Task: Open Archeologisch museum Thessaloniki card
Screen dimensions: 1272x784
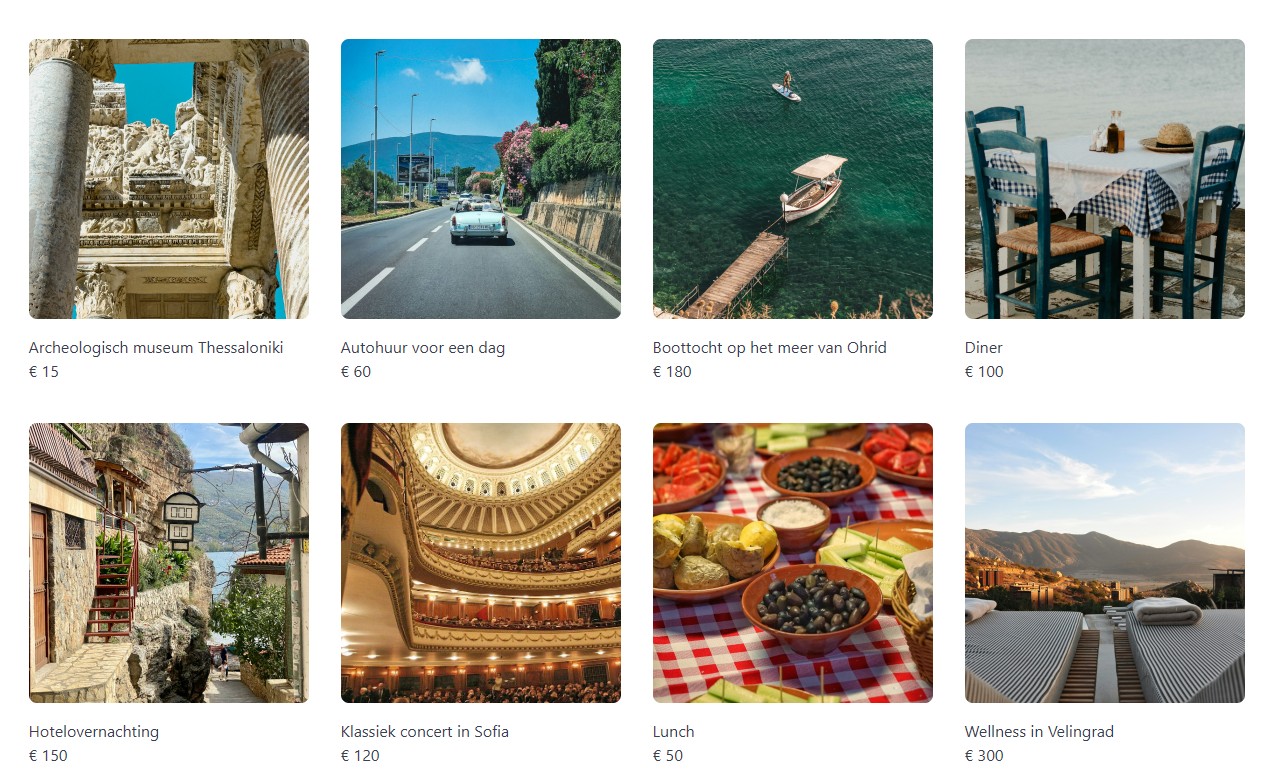Action: tap(168, 179)
